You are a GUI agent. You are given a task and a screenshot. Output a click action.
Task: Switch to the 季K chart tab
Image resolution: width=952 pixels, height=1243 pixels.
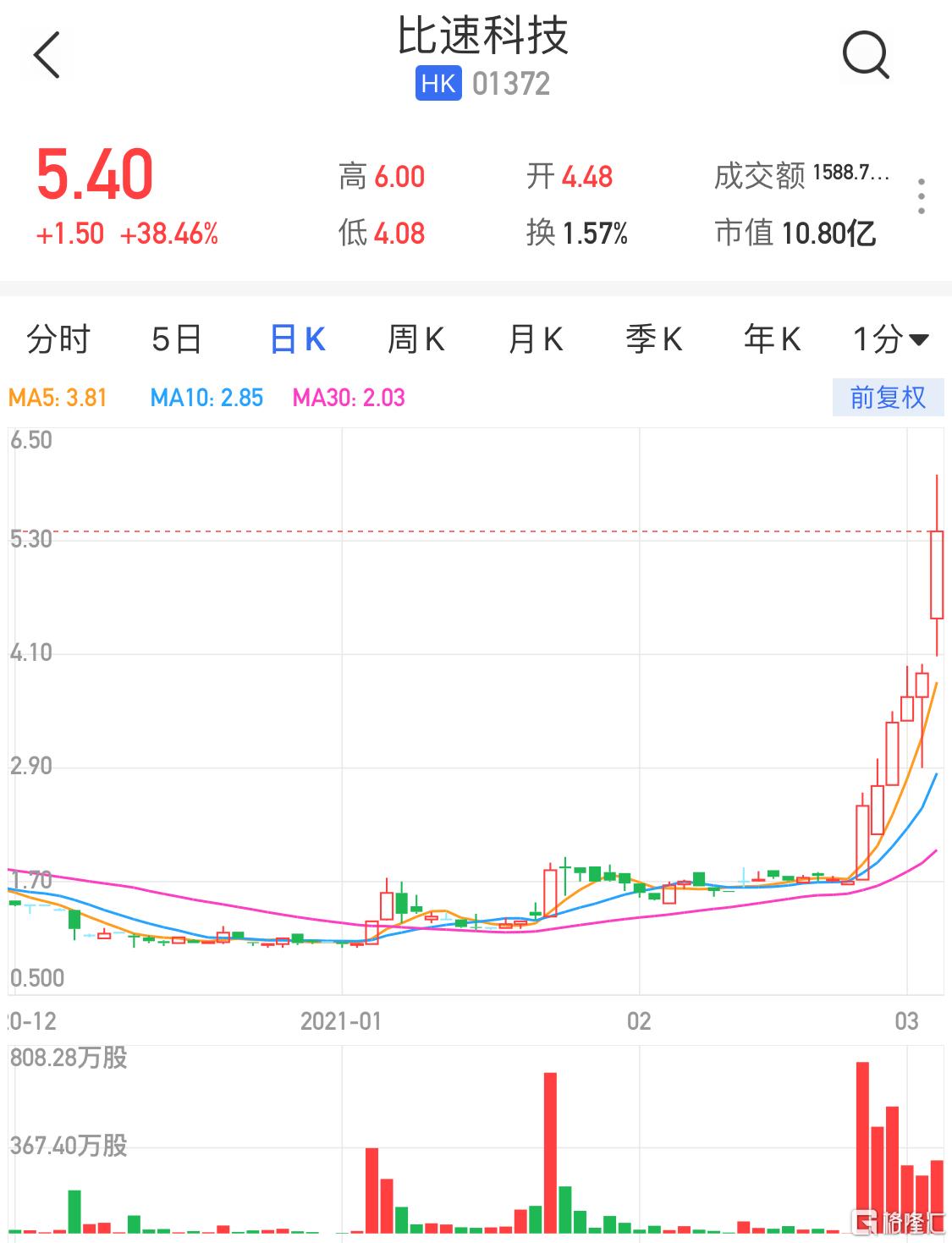(653, 339)
